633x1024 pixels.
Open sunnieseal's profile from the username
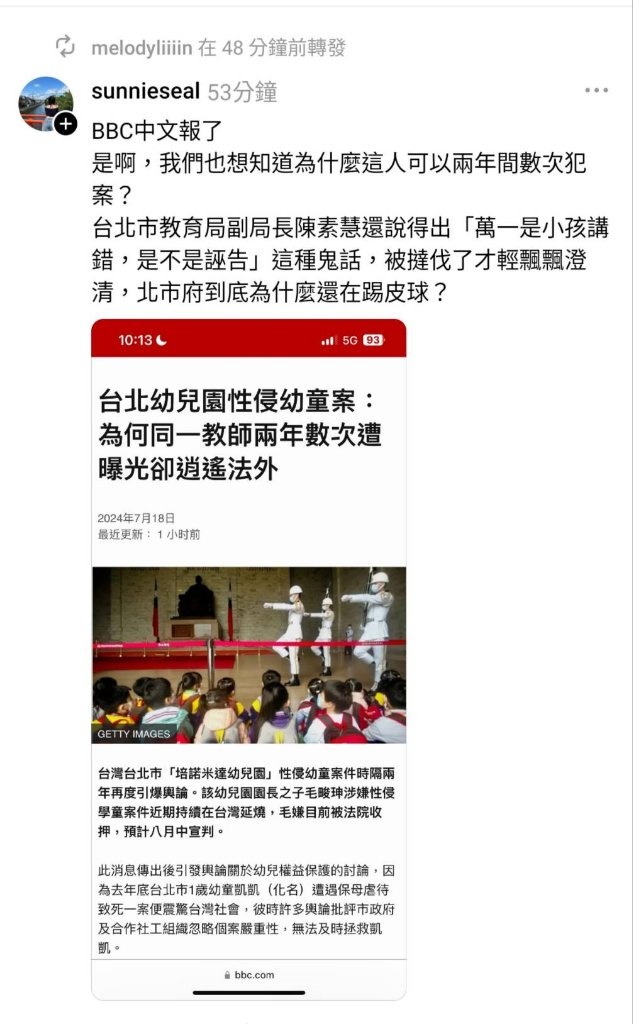pos(145,92)
